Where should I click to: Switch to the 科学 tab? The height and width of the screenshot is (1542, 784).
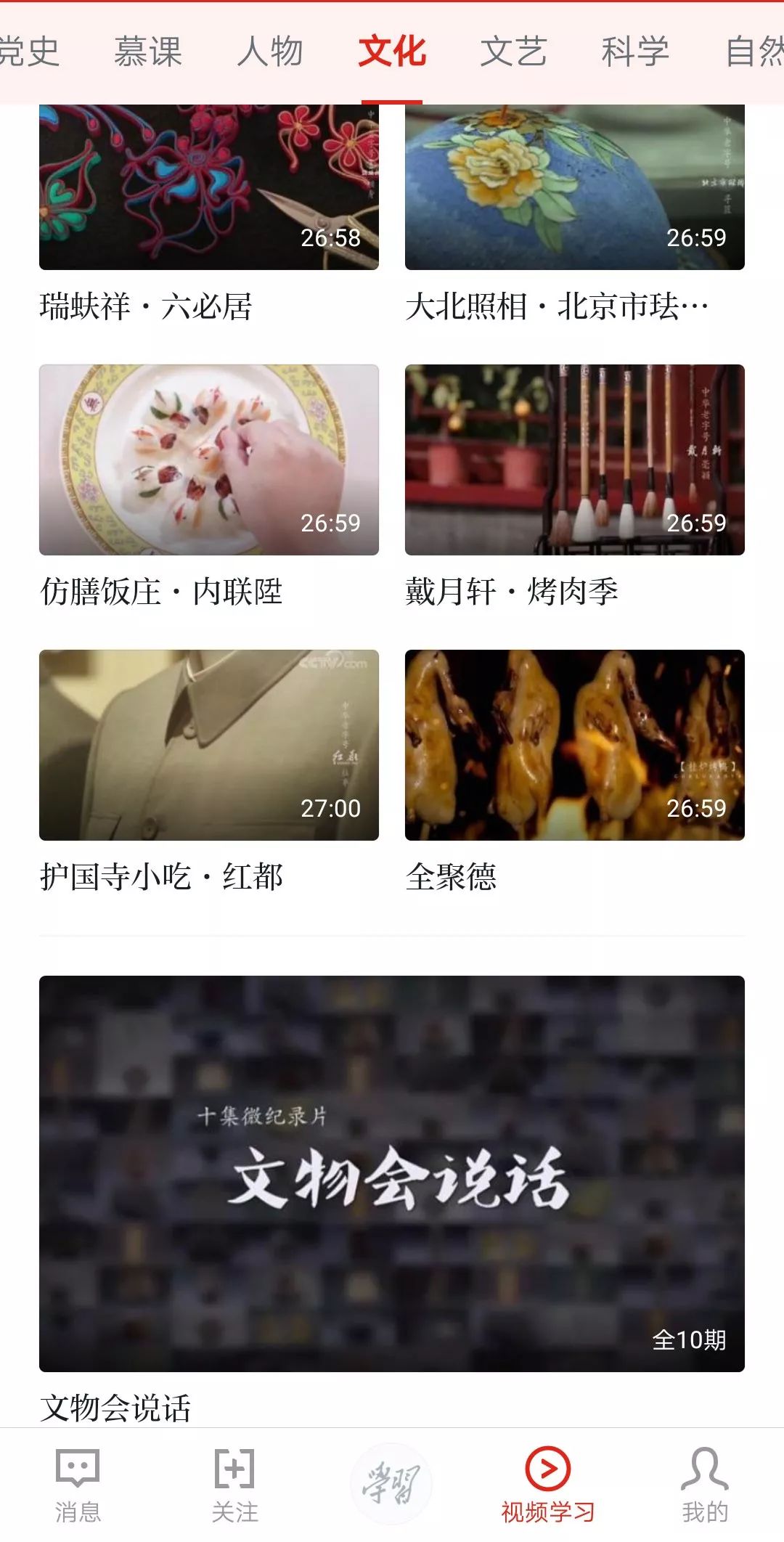pyautogui.click(x=635, y=52)
